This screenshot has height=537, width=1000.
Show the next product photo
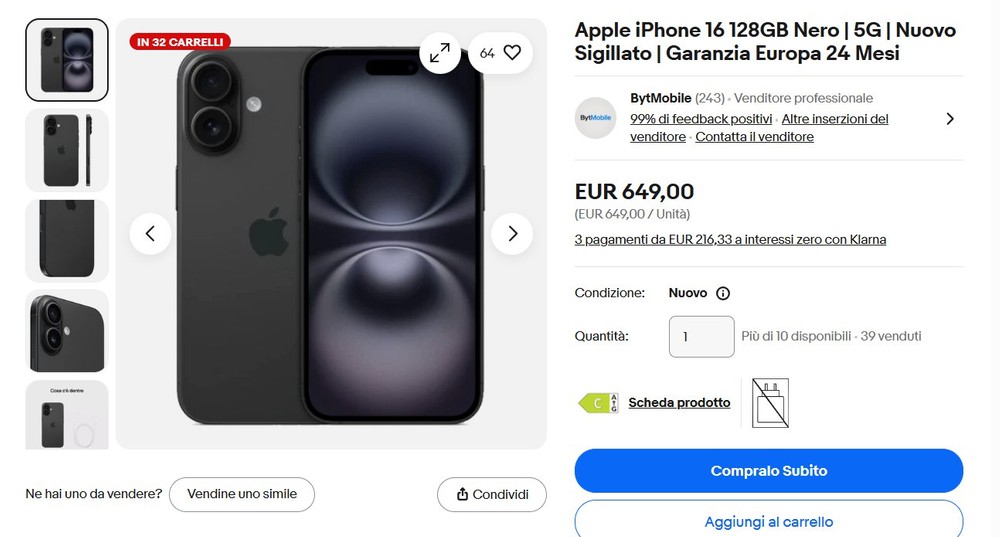pyautogui.click(x=512, y=234)
